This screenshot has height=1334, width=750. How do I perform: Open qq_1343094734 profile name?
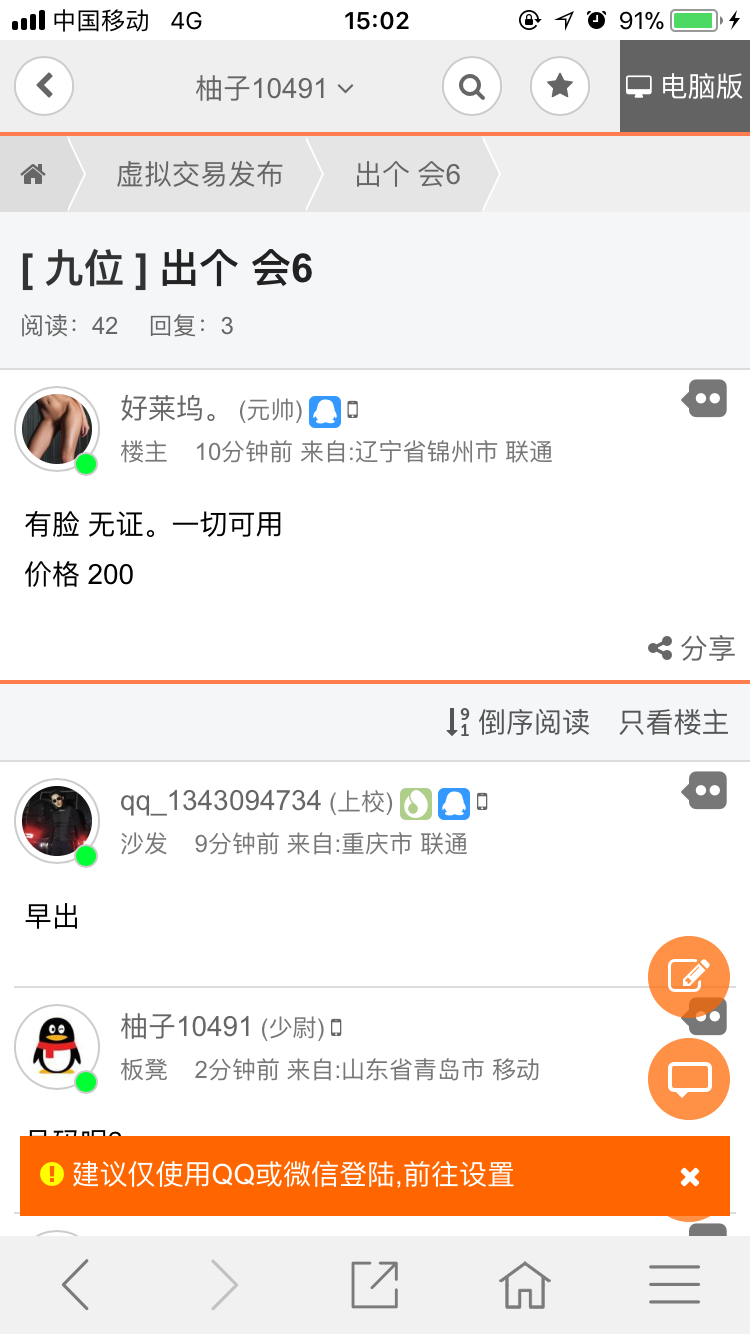pos(221,801)
